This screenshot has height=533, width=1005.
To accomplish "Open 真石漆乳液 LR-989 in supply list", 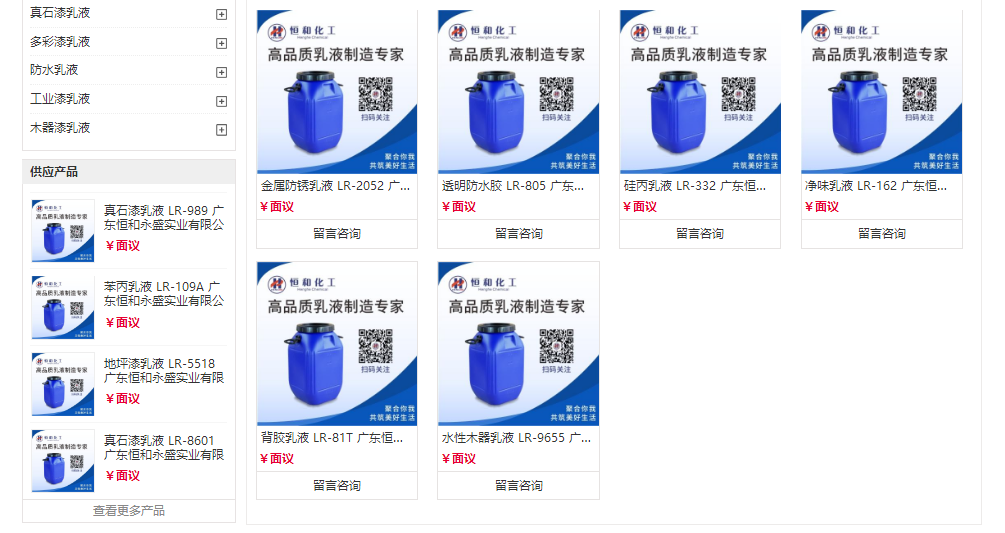I will 164,217.
